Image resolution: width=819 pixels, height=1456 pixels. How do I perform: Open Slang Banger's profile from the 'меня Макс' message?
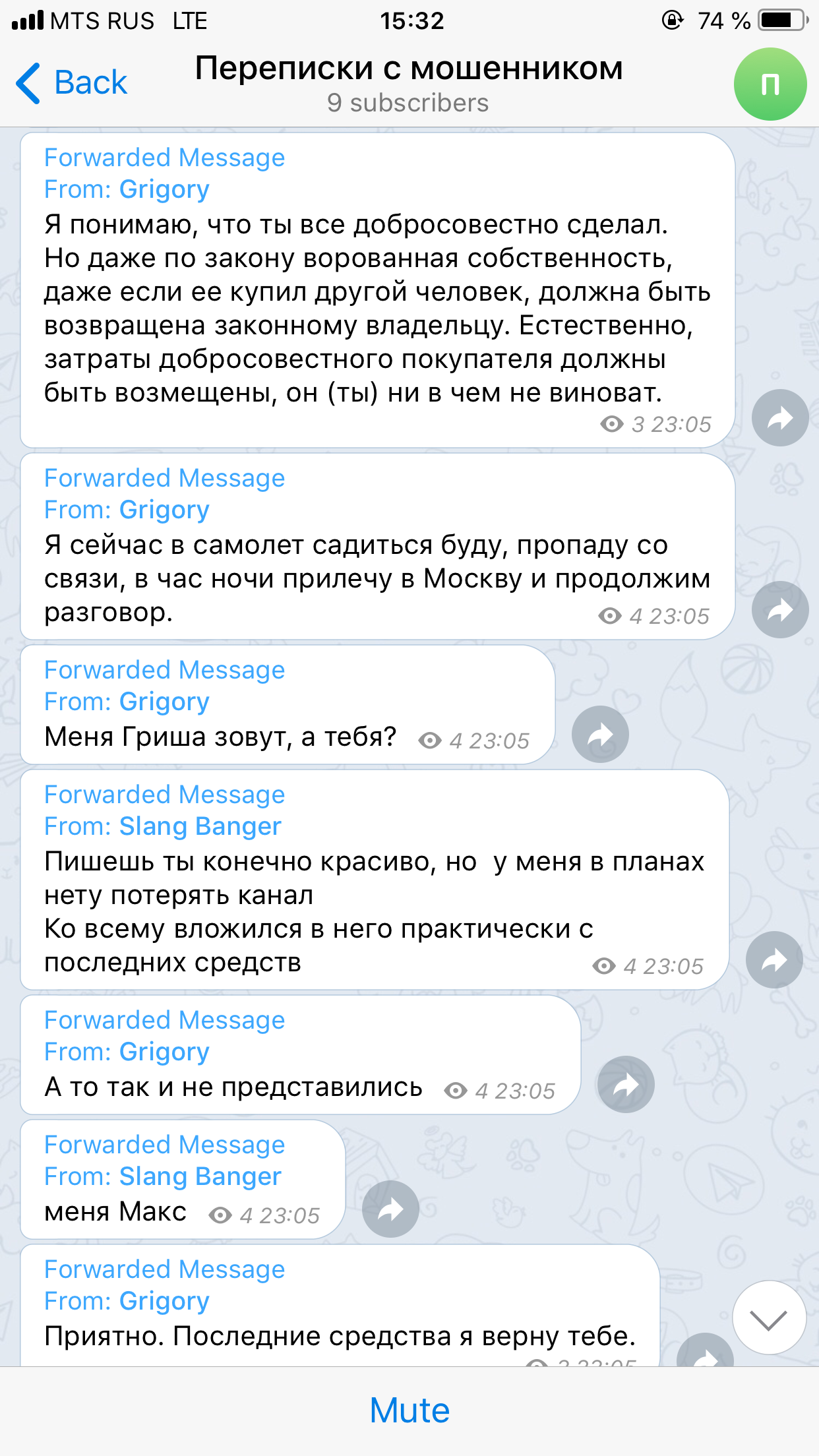click(200, 1177)
